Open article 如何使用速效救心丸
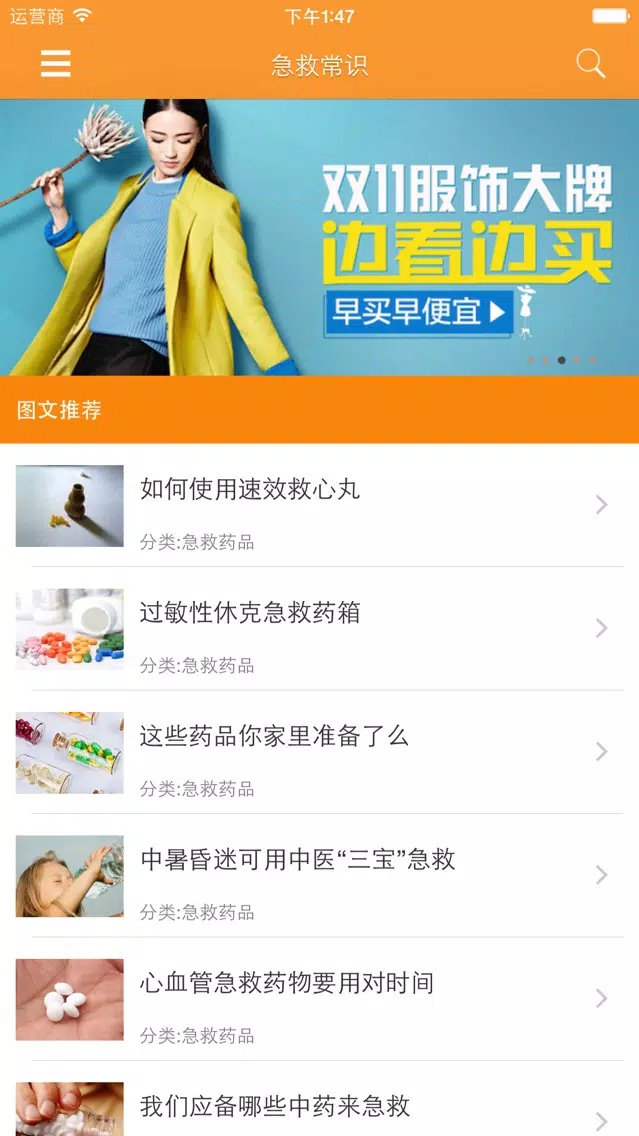Screen dimensions: 639x1136 click(x=319, y=505)
